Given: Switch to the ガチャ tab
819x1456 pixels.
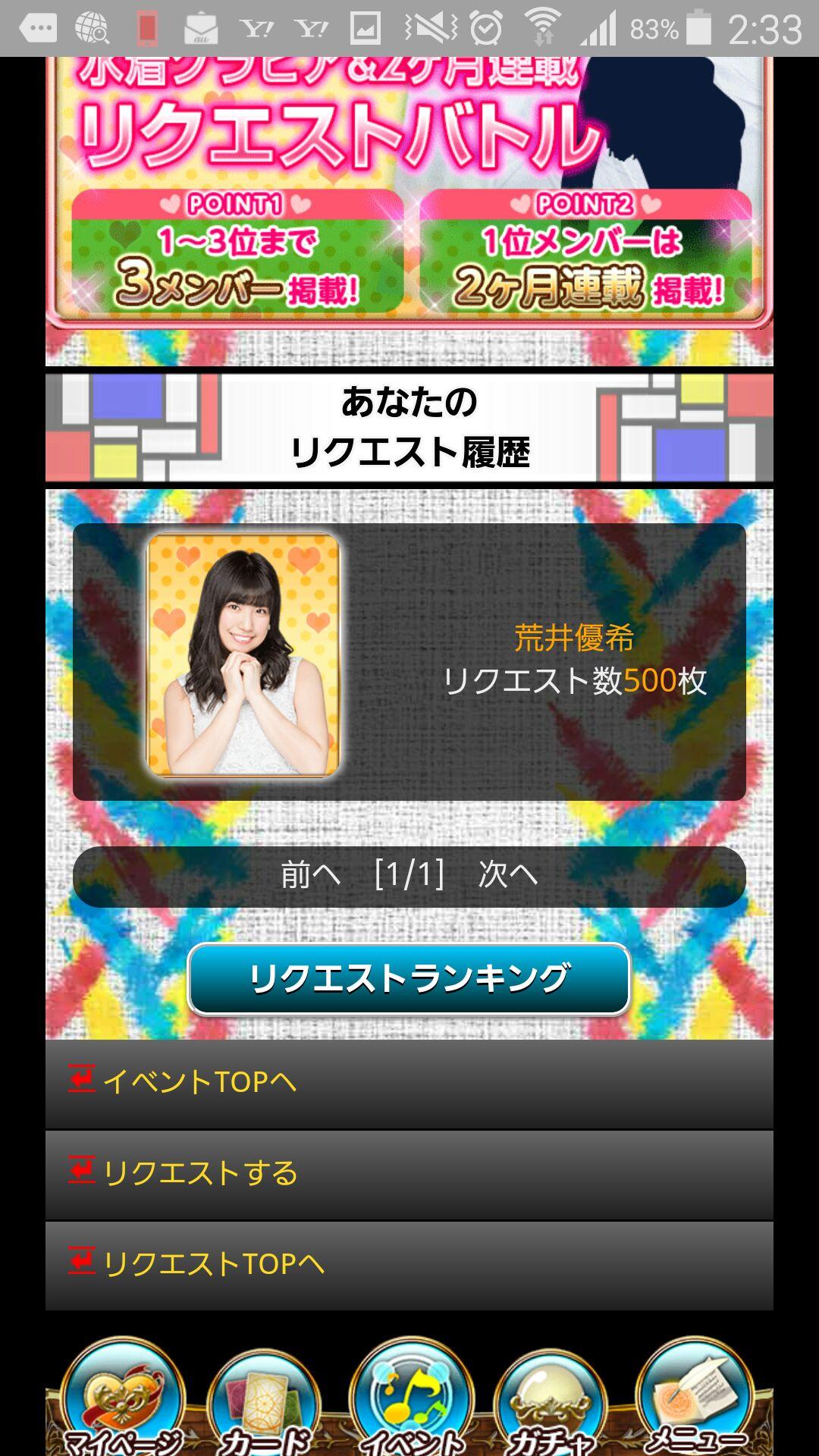Looking at the screenshot, I should click(x=551, y=1403).
